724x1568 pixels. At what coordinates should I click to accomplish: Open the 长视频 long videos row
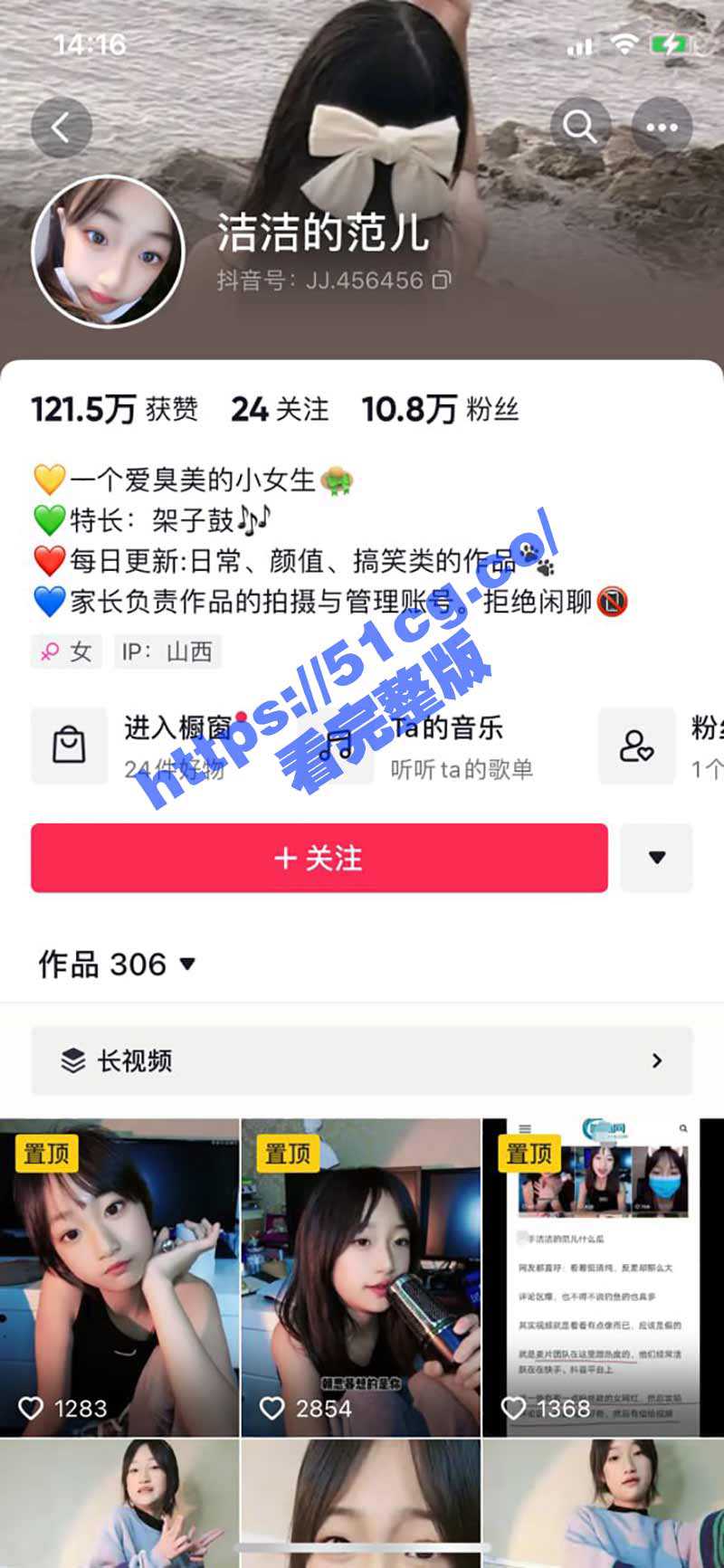pyautogui.click(x=362, y=1060)
